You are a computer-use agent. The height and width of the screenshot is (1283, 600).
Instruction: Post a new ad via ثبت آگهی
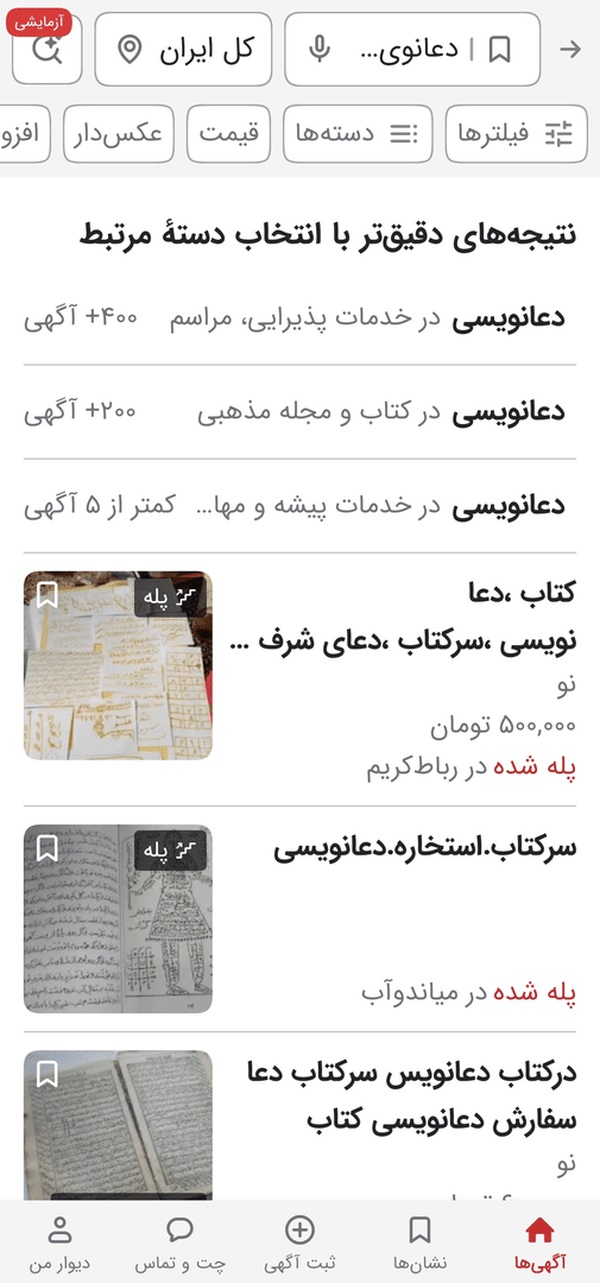coord(299,1241)
